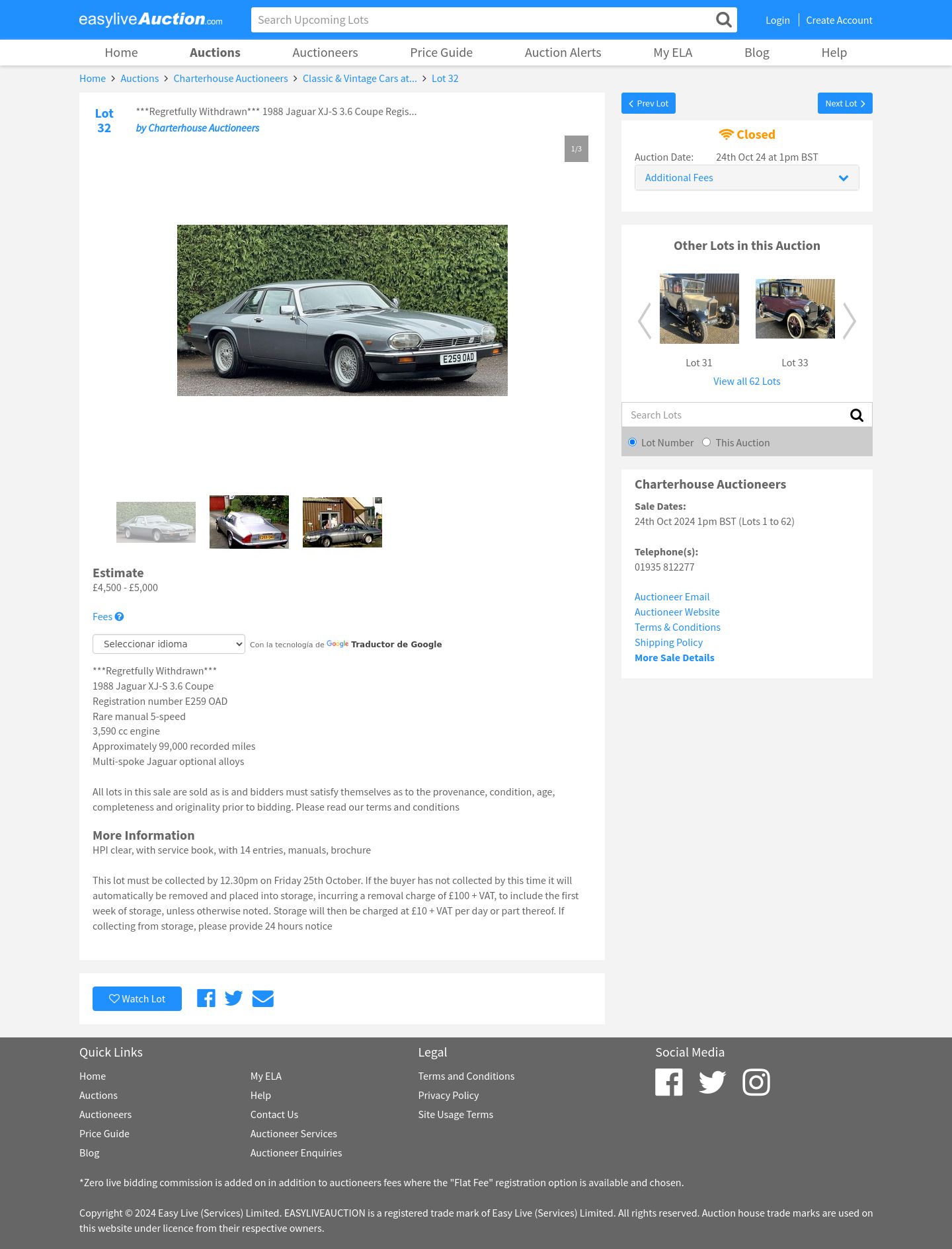Go to the previous lot

(x=648, y=103)
